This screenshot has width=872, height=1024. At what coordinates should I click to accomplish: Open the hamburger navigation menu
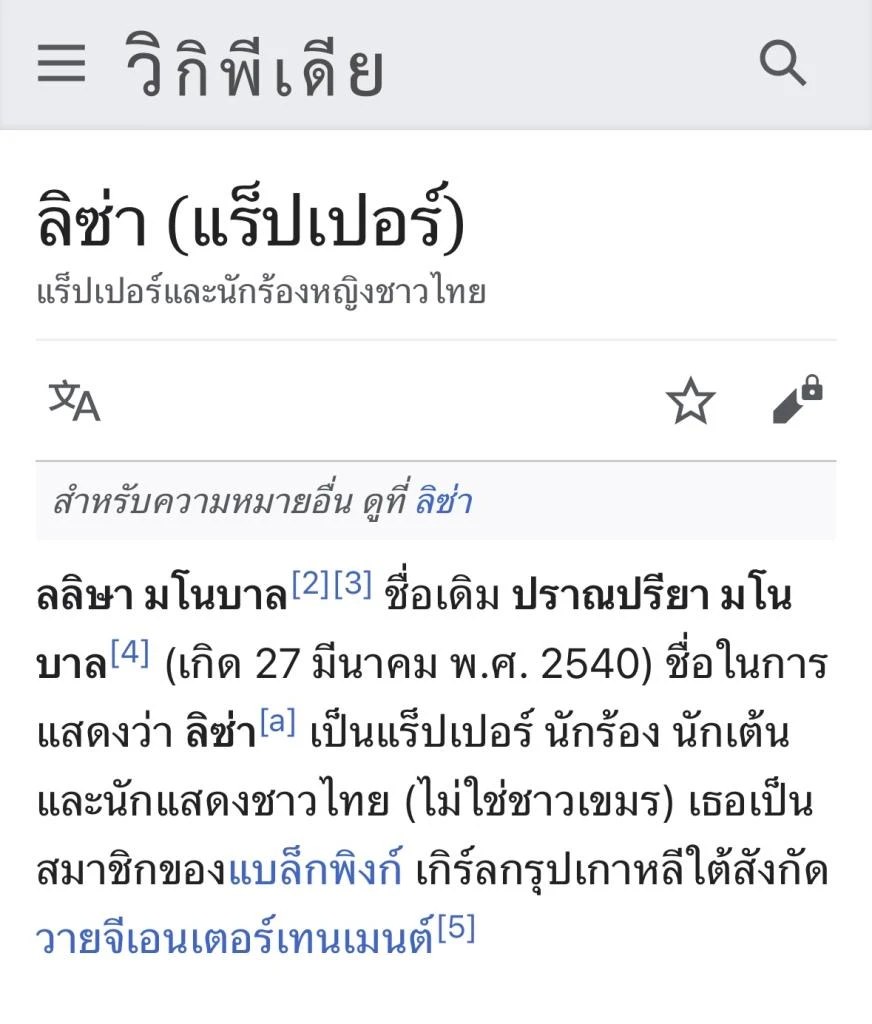click(x=62, y=65)
